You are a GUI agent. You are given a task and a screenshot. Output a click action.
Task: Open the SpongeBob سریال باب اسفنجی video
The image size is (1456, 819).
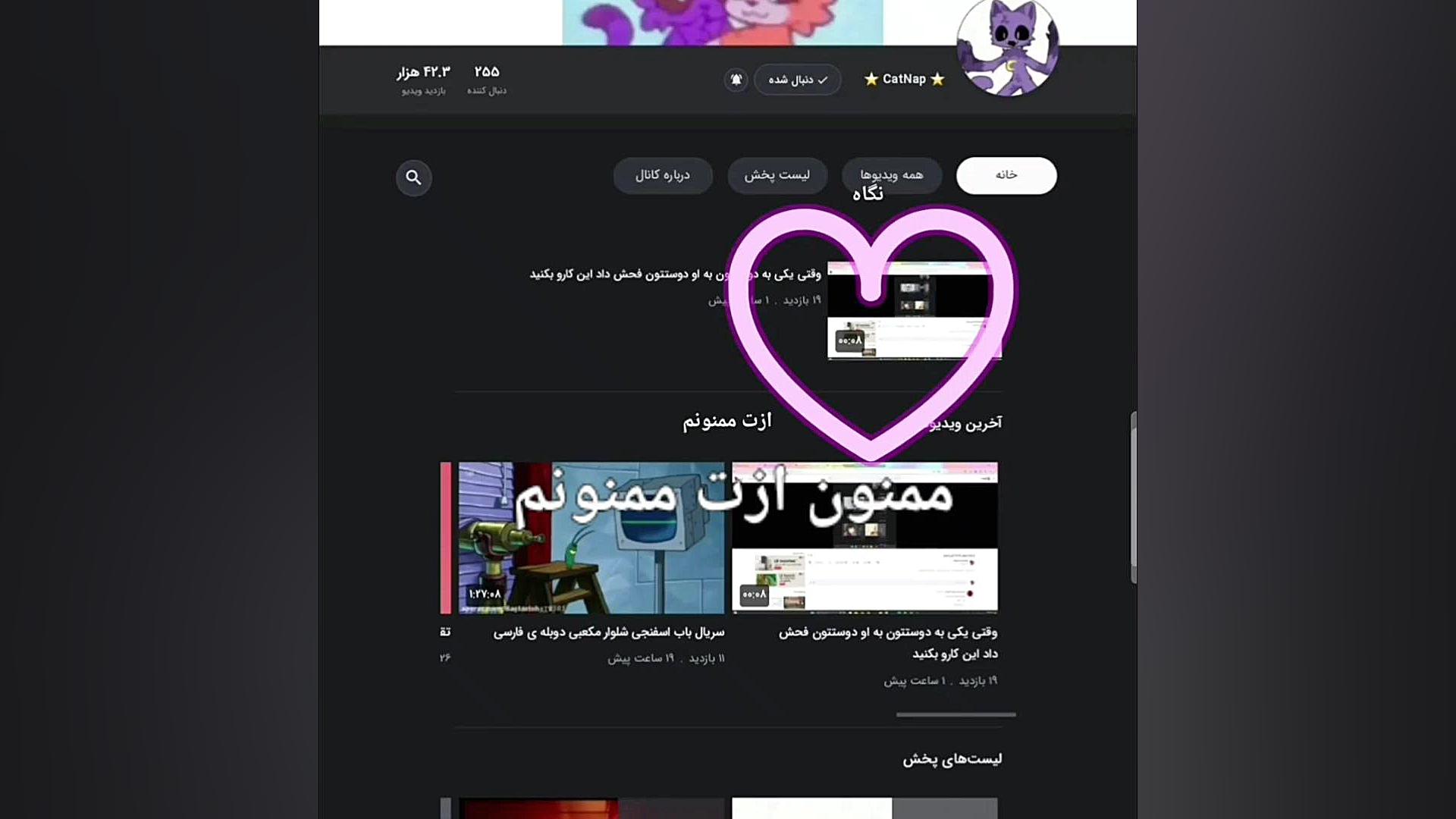coord(591,538)
